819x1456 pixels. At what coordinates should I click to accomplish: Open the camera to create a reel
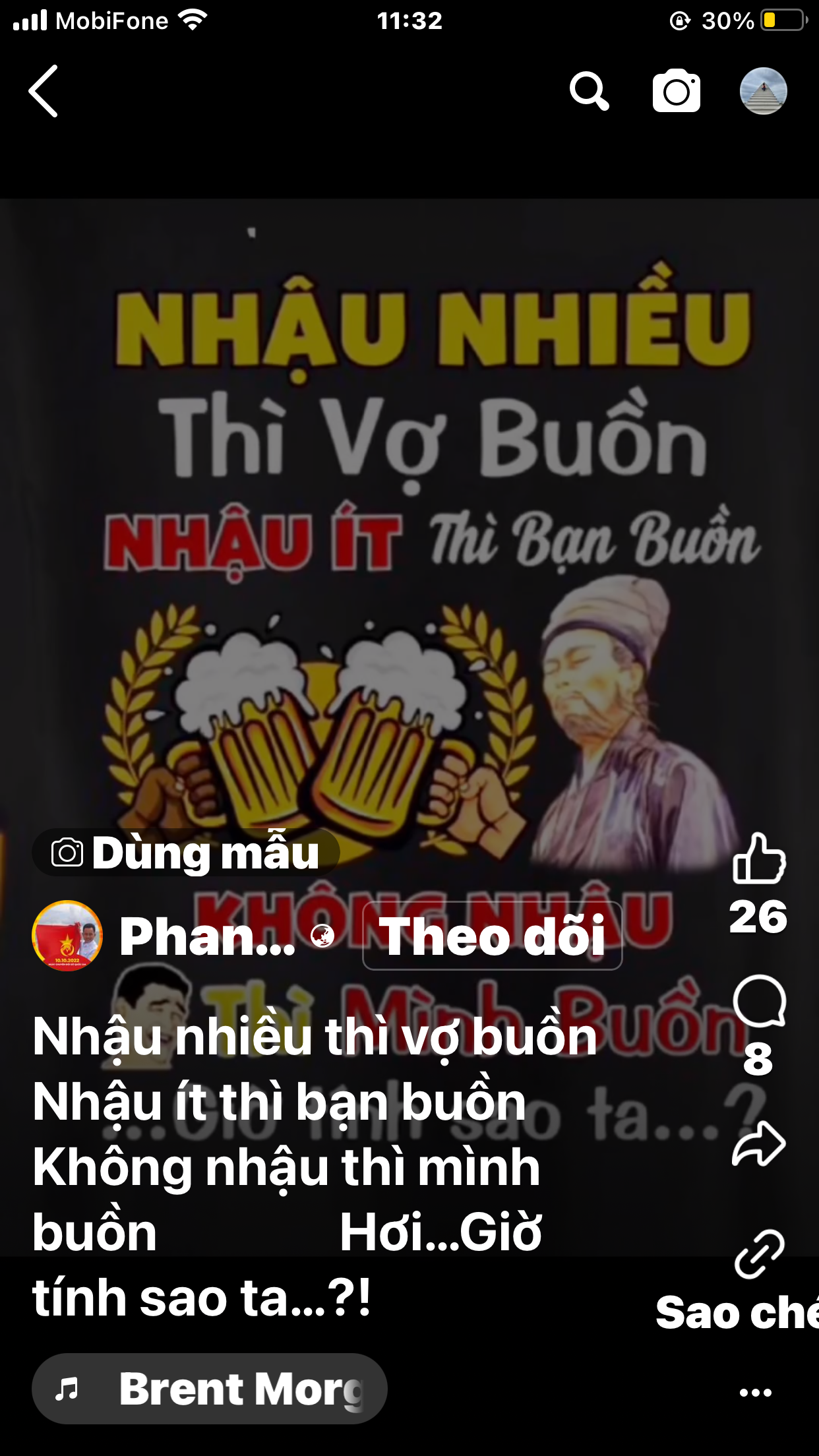676,91
